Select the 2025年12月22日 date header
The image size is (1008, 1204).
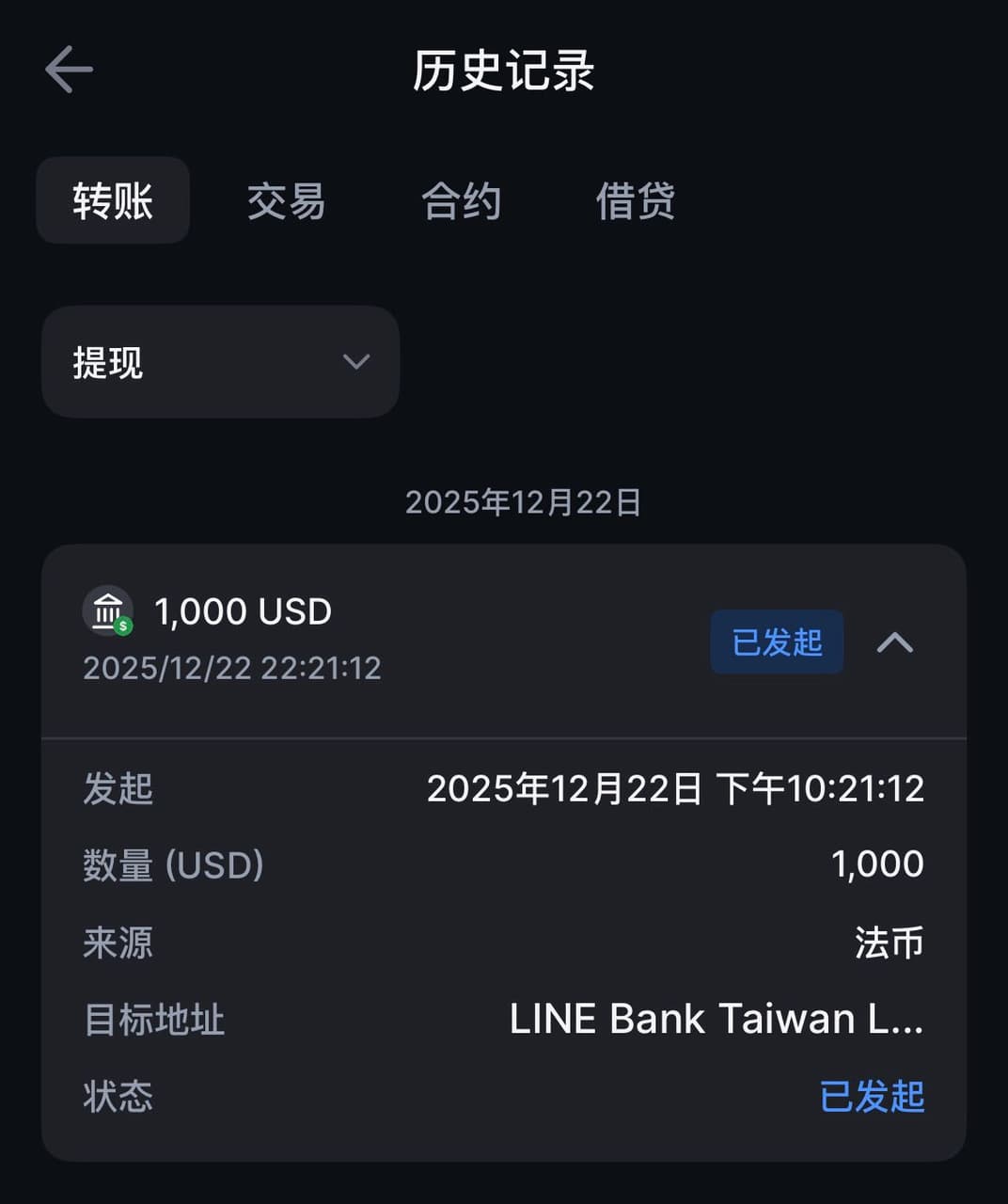(x=524, y=502)
